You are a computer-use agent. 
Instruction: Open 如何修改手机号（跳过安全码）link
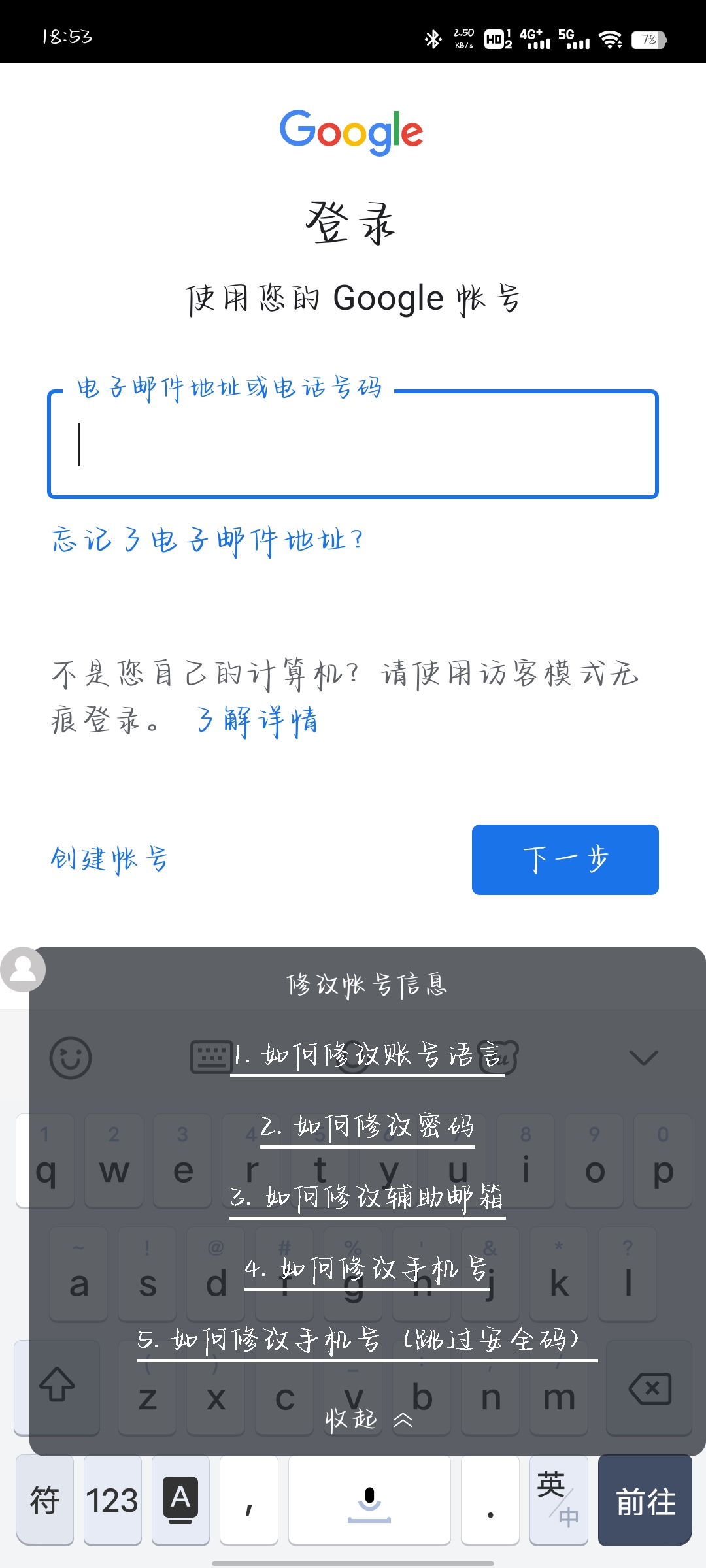coord(367,1340)
